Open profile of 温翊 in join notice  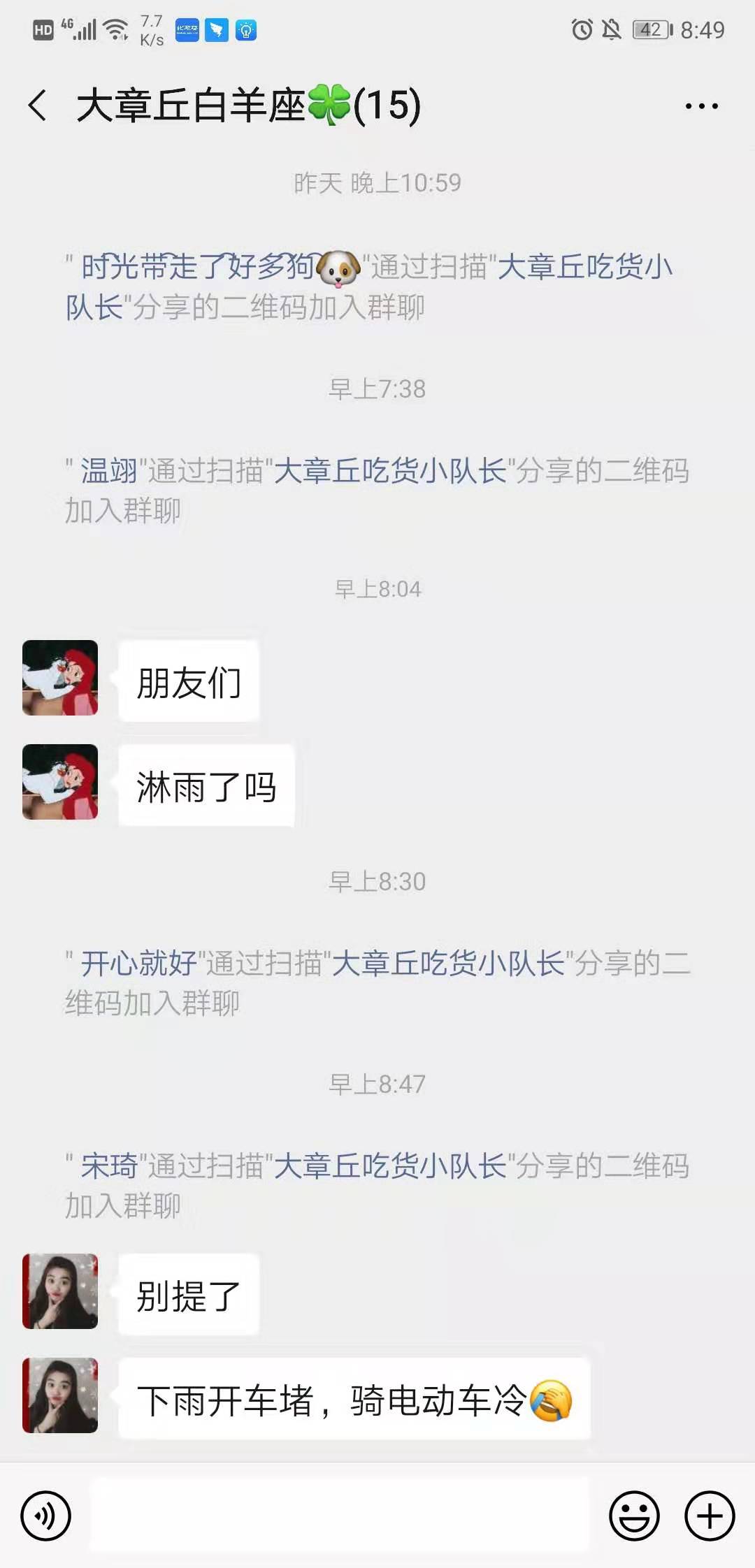(108, 471)
